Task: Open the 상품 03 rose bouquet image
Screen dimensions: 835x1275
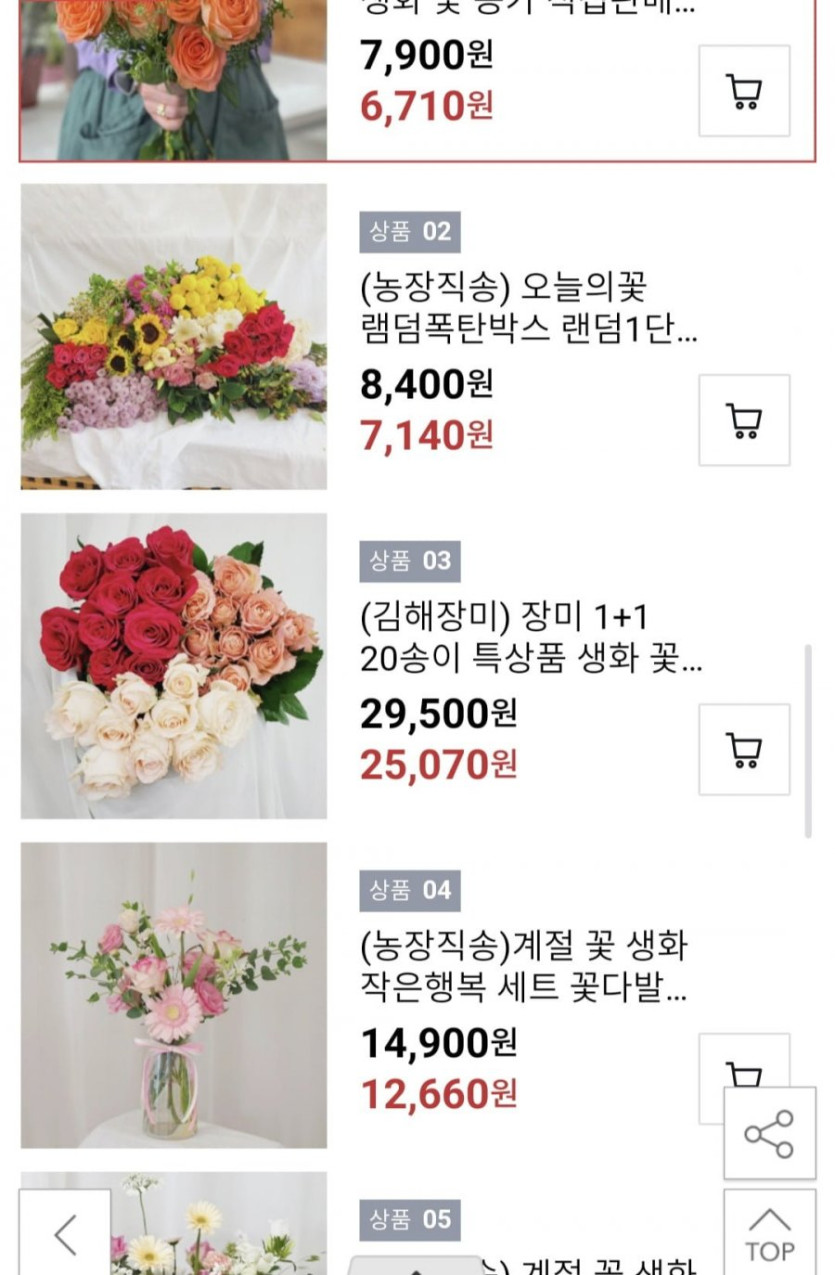Action: point(174,666)
